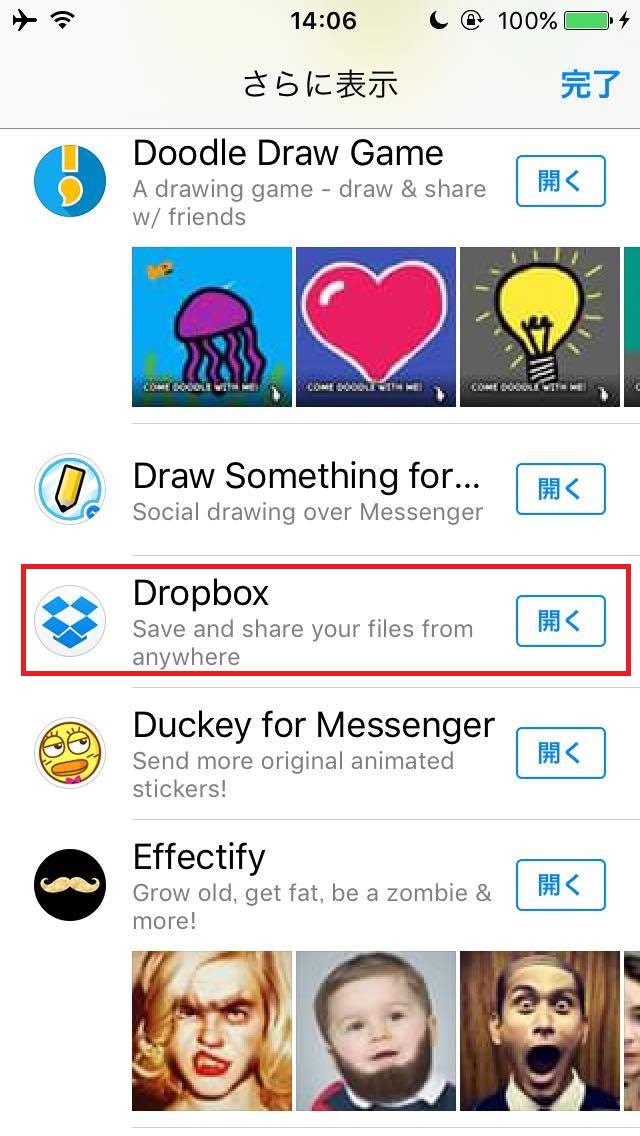640x1136 pixels.
Task: Tap 開く next to Dropbox
Action: (x=560, y=621)
